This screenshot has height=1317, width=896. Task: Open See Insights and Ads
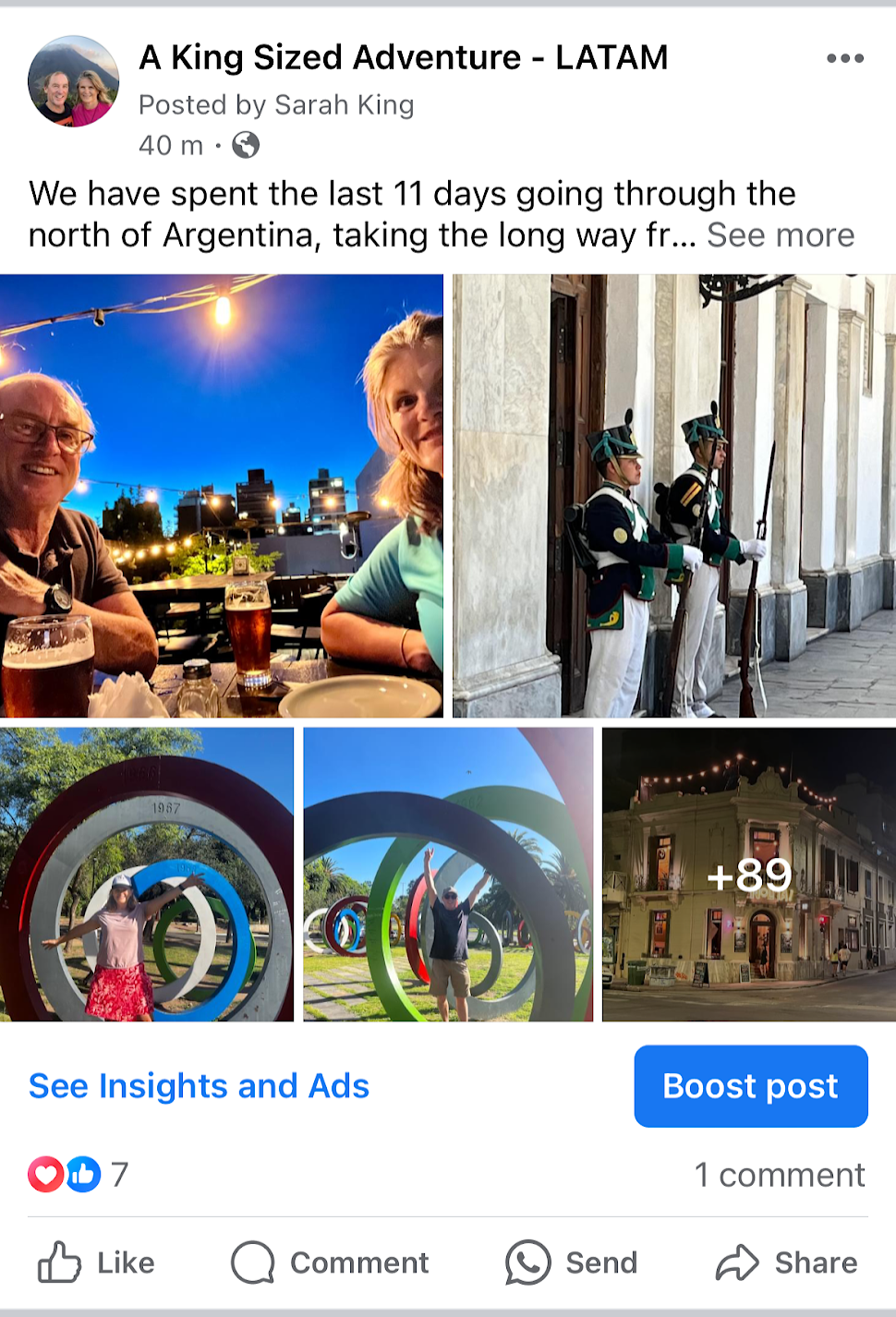[x=199, y=1086]
